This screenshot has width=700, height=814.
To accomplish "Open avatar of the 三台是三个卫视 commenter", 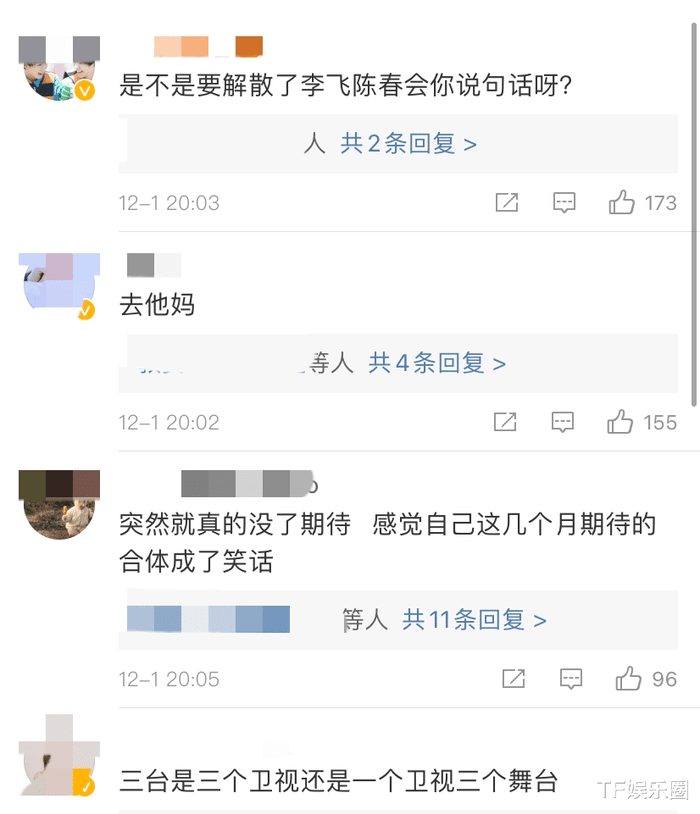I will pyautogui.click(x=59, y=757).
